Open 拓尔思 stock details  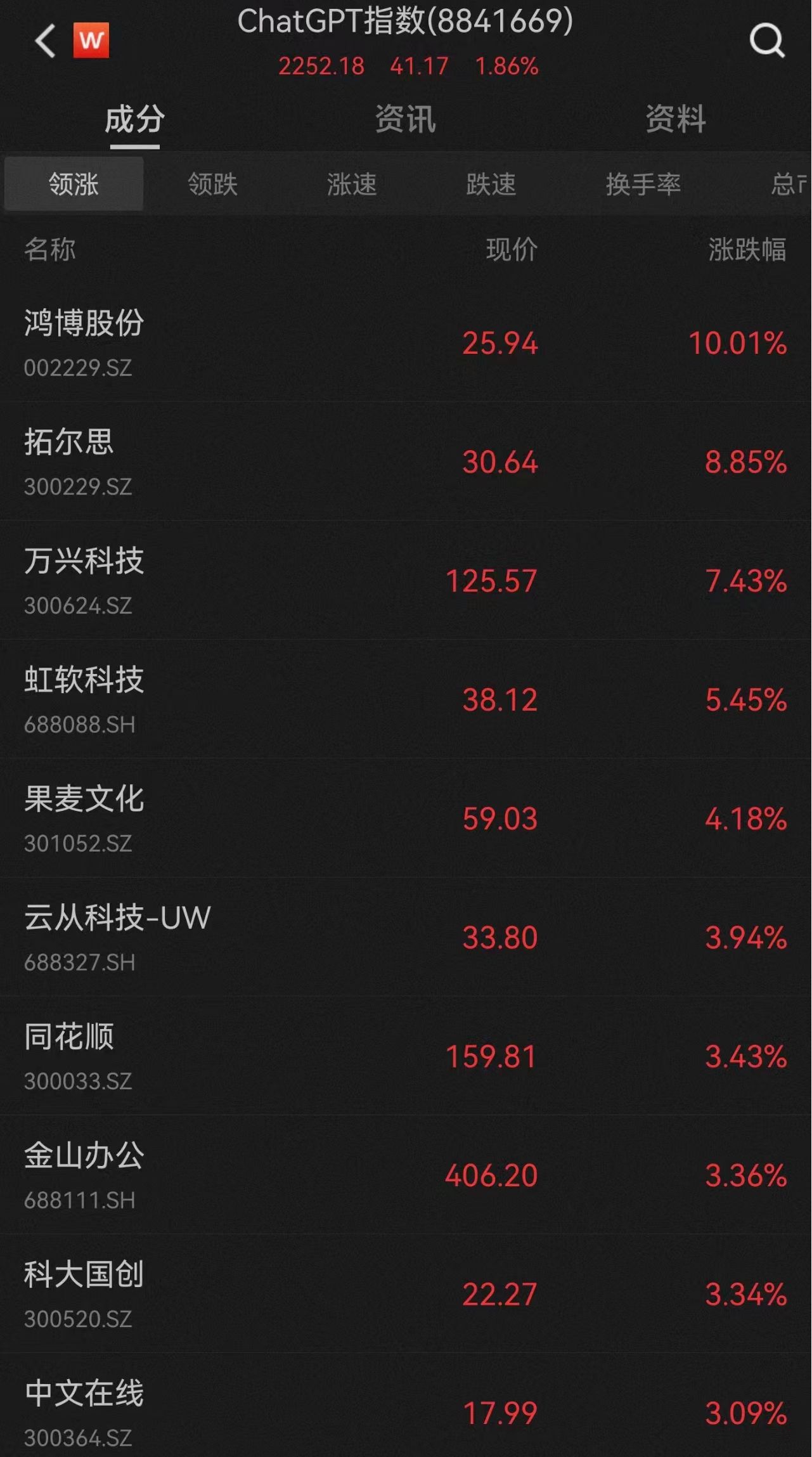click(x=406, y=462)
